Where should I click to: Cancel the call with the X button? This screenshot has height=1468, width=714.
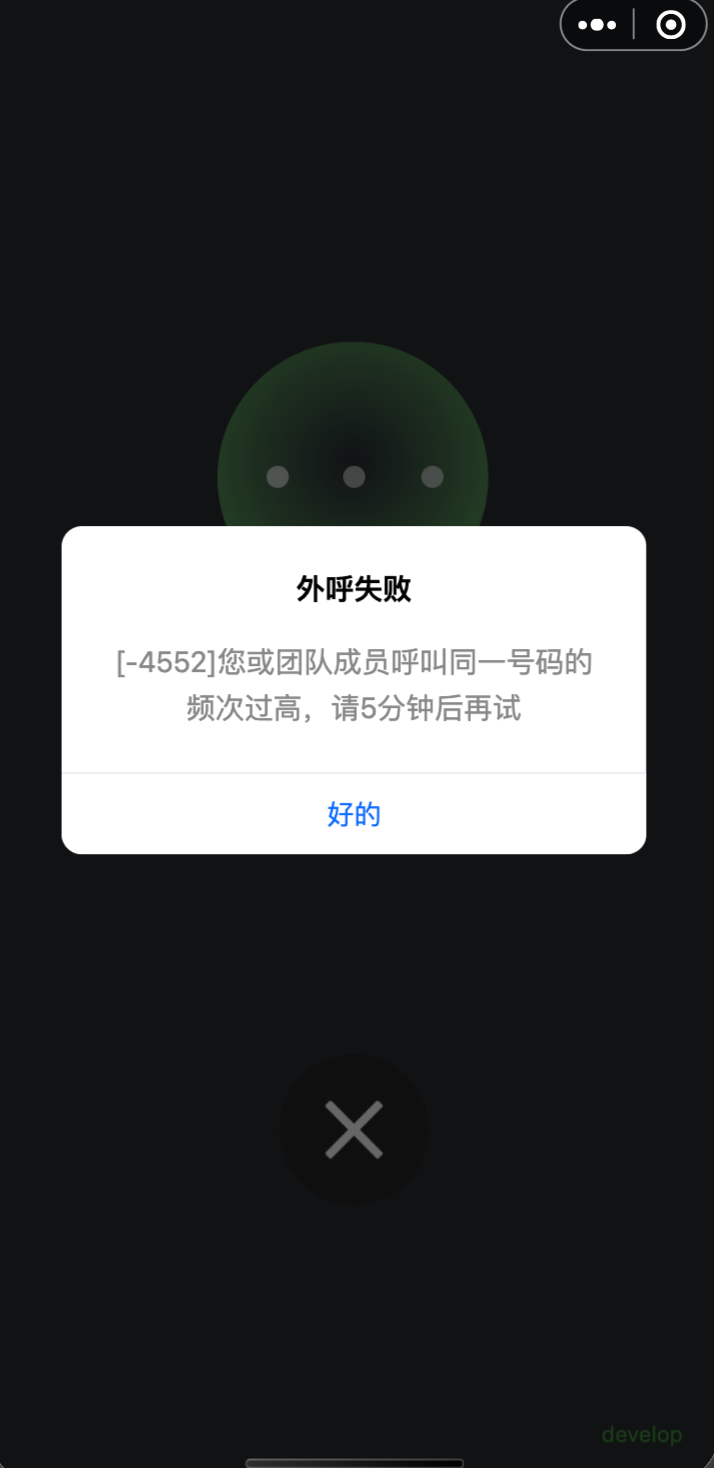point(354,1130)
